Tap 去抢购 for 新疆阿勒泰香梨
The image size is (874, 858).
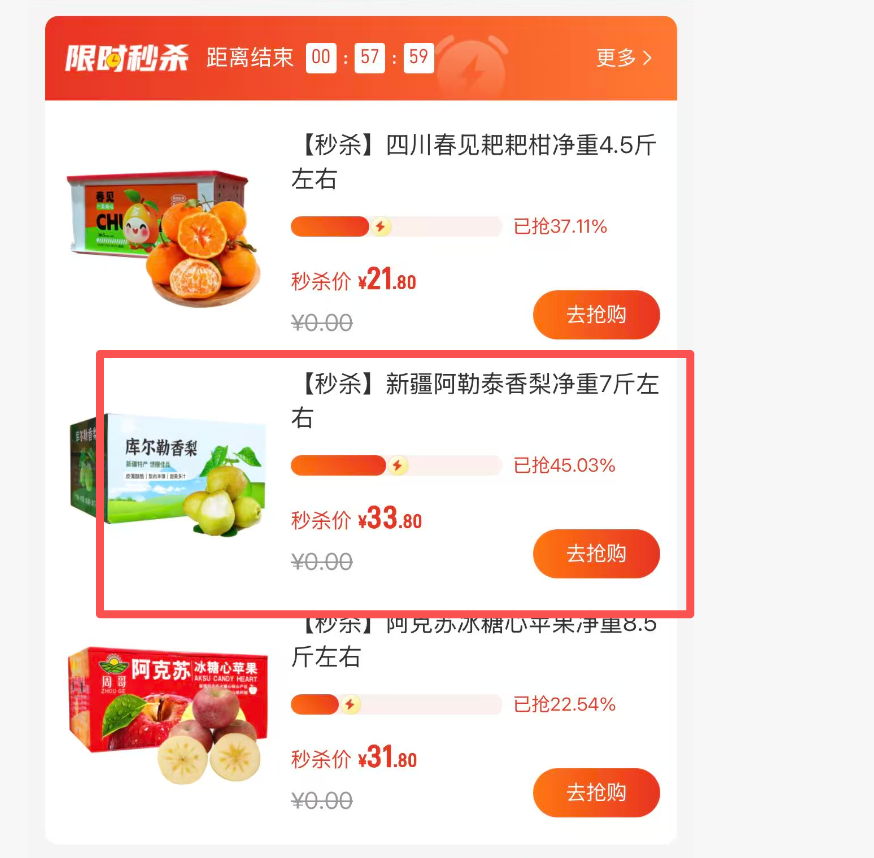click(596, 554)
